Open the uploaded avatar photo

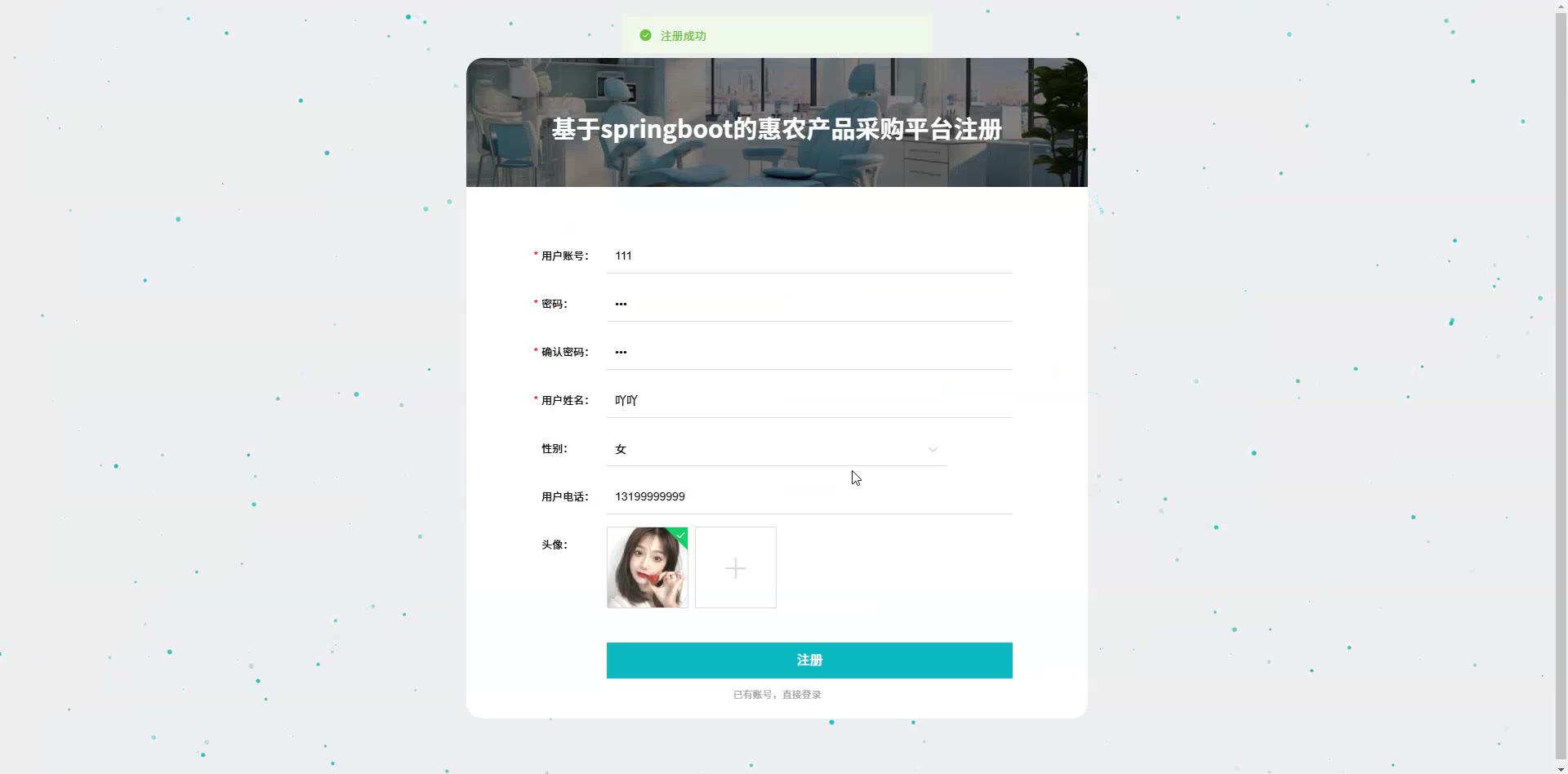pos(647,567)
